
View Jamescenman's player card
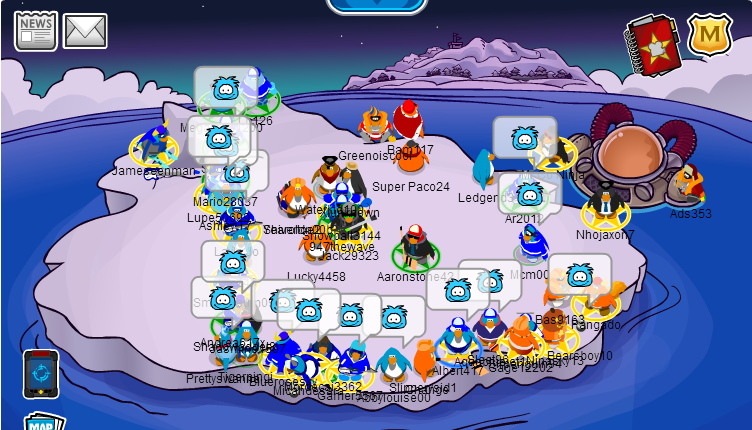[153, 145]
